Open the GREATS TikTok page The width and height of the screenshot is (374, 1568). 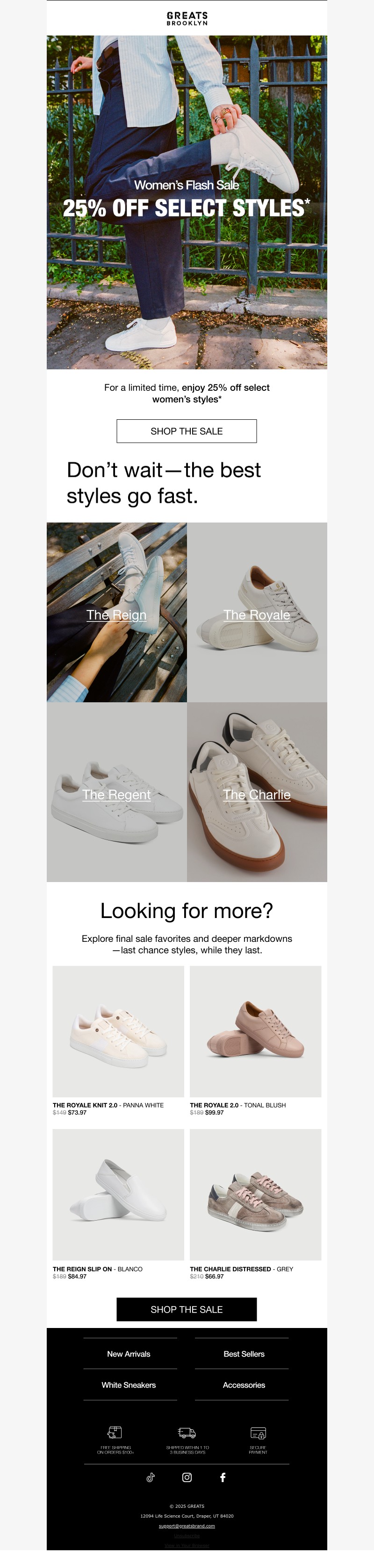(151, 1477)
